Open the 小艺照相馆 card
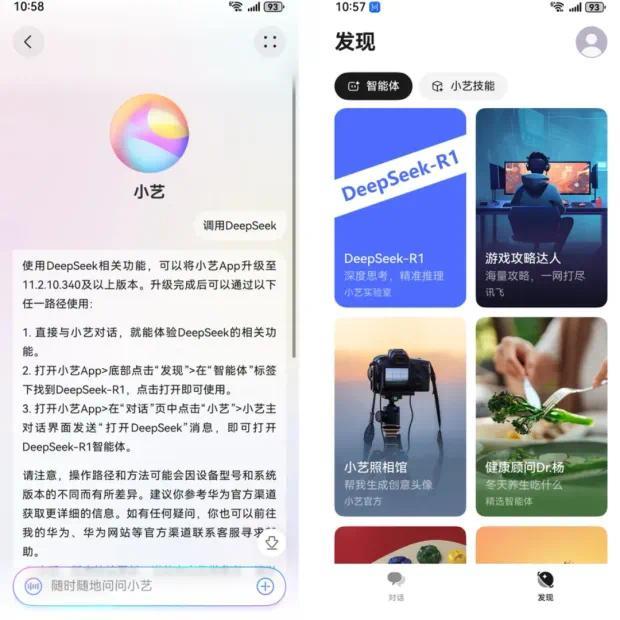The height and width of the screenshot is (620, 620). [400, 416]
